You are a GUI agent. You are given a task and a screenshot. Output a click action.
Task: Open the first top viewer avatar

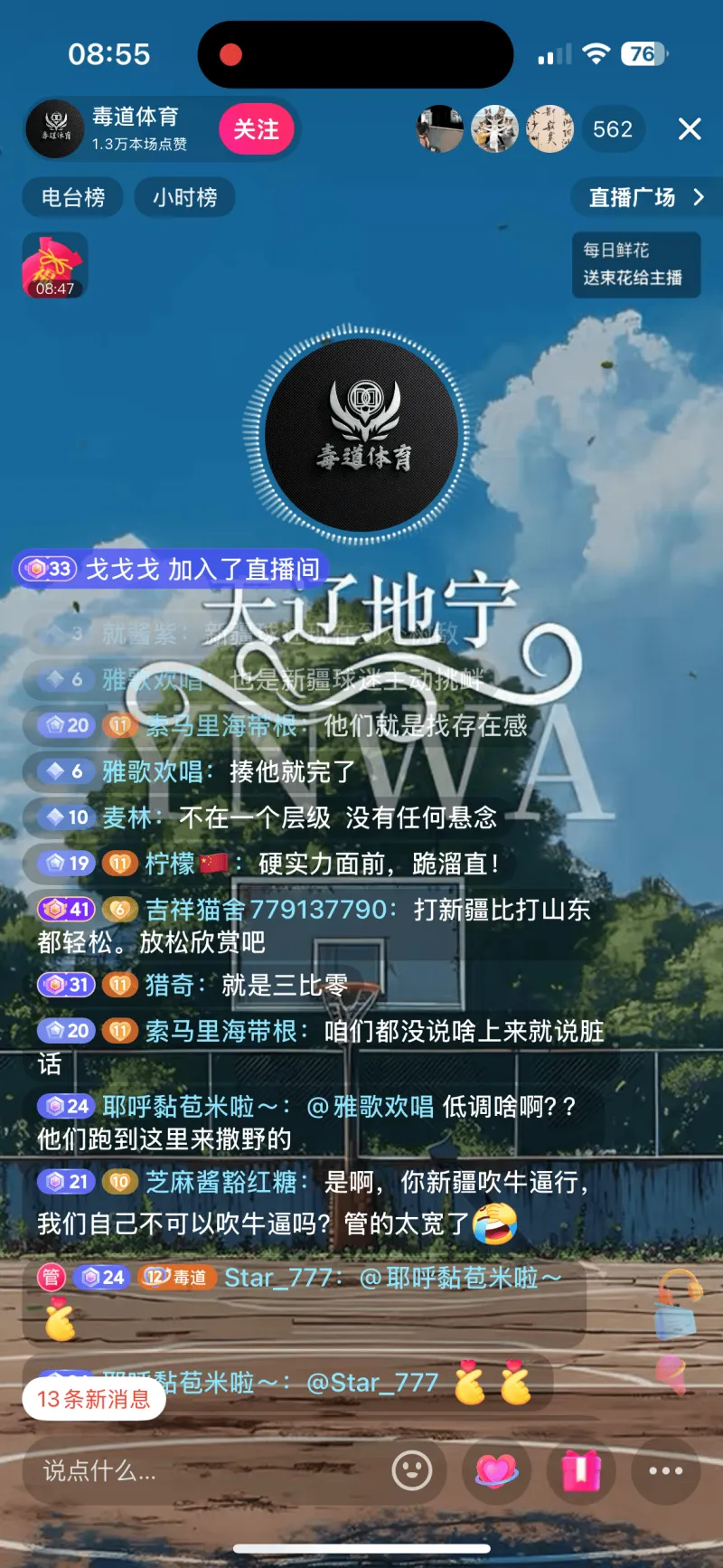coord(440,129)
